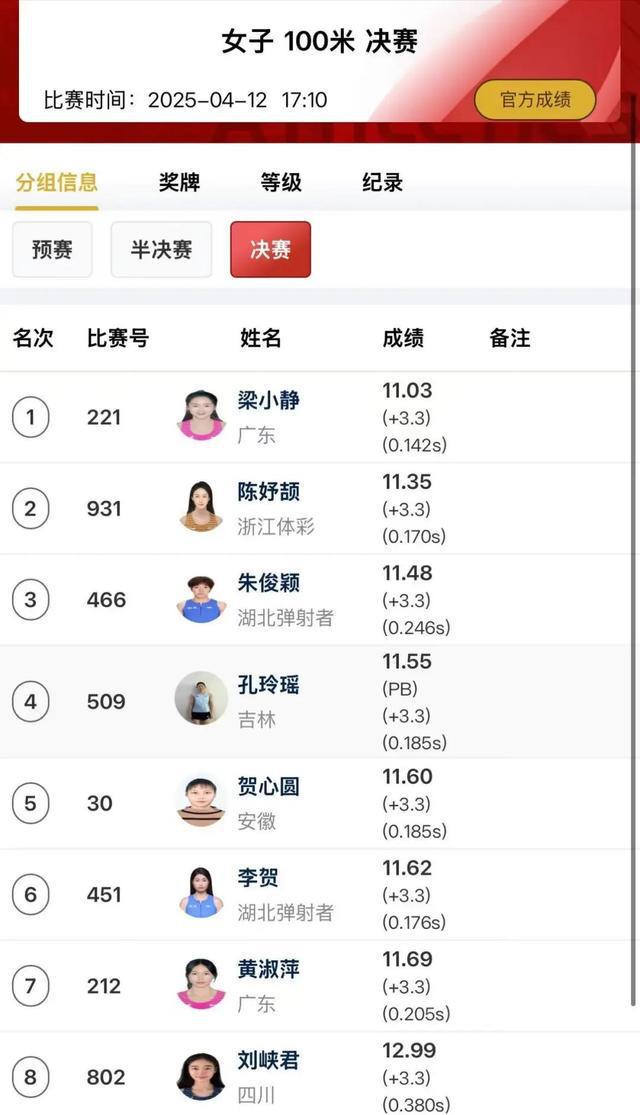Open athlete 陈妤颉's row
This screenshot has height=1115, width=640.
316,508
